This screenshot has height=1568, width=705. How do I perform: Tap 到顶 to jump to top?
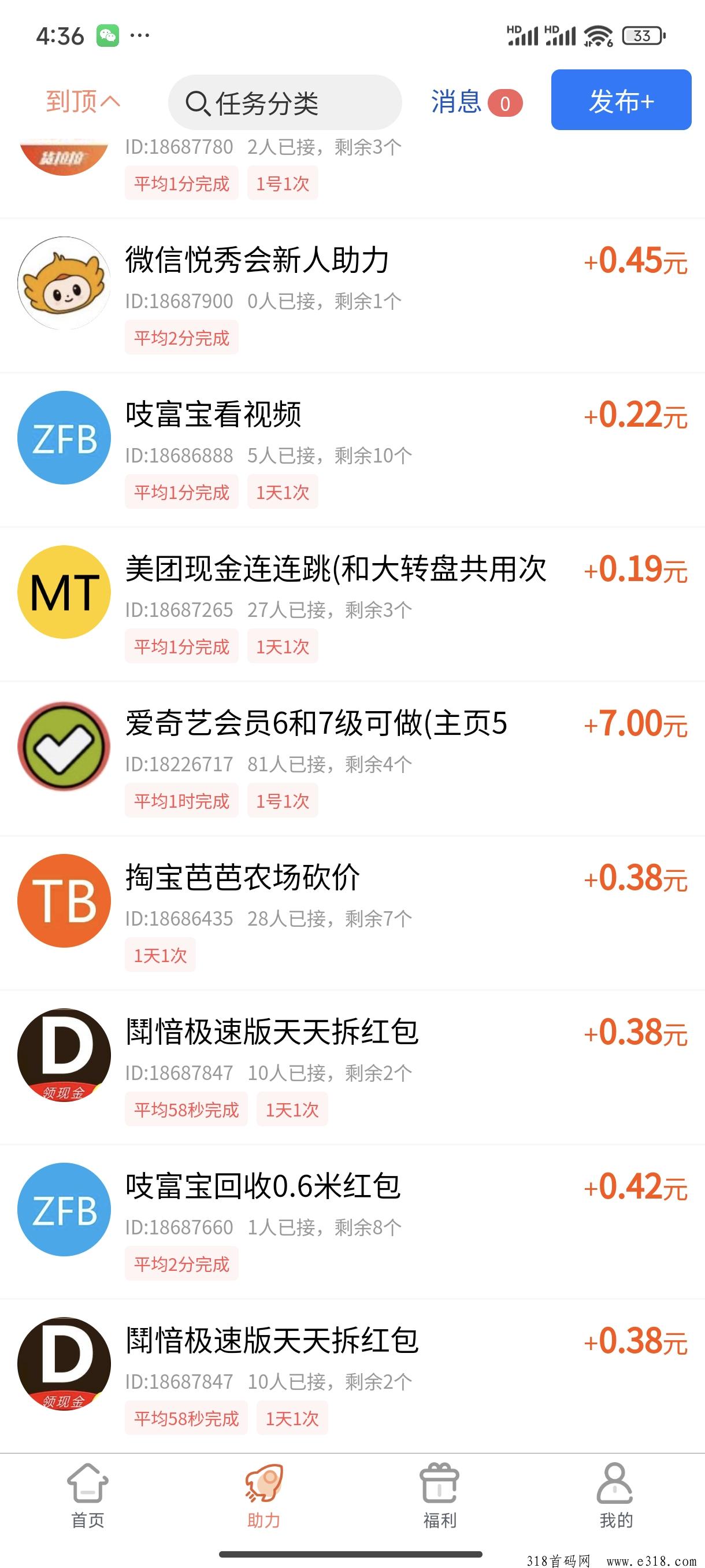click(x=83, y=101)
